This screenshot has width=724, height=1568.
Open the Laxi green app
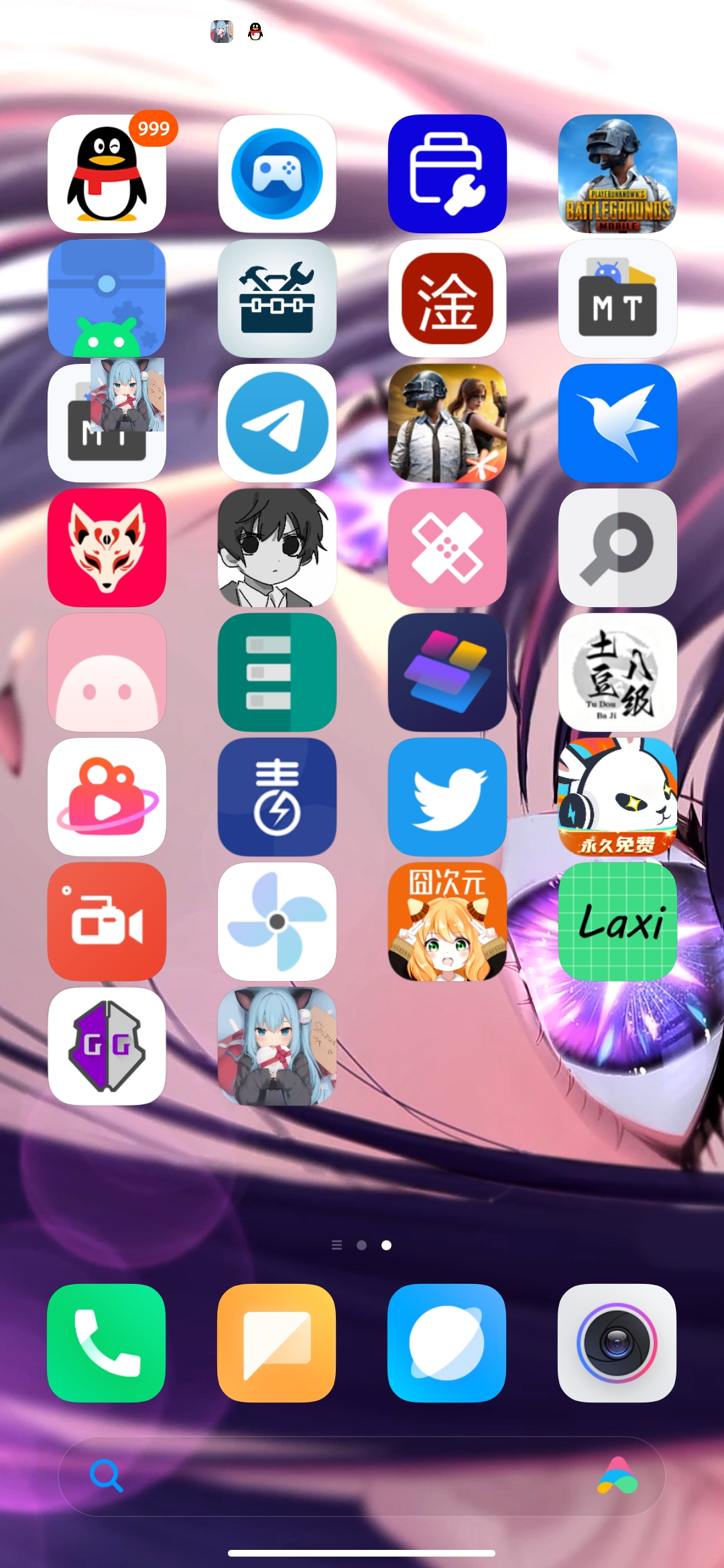617,921
